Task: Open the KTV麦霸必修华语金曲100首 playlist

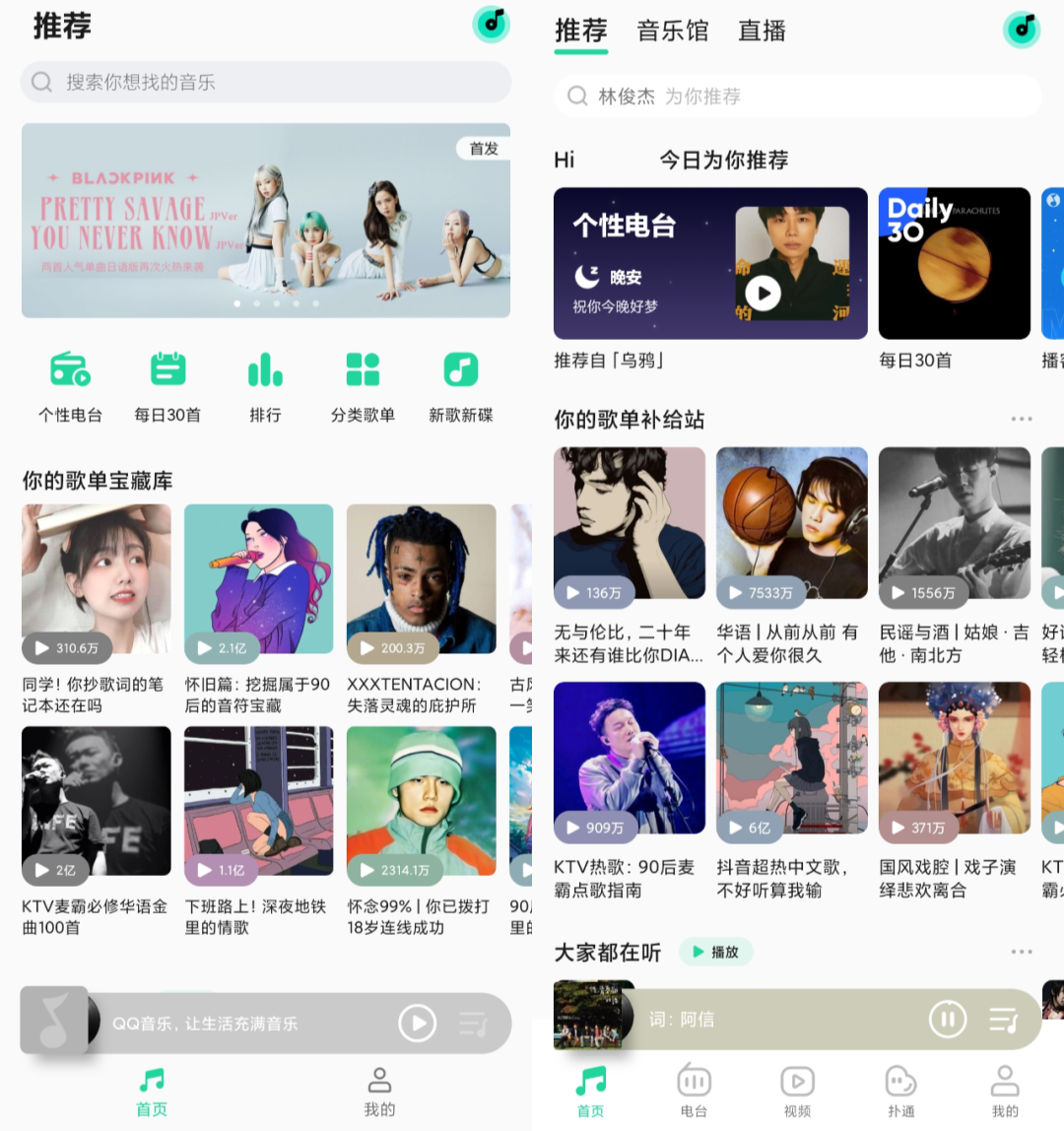Action: [96, 804]
